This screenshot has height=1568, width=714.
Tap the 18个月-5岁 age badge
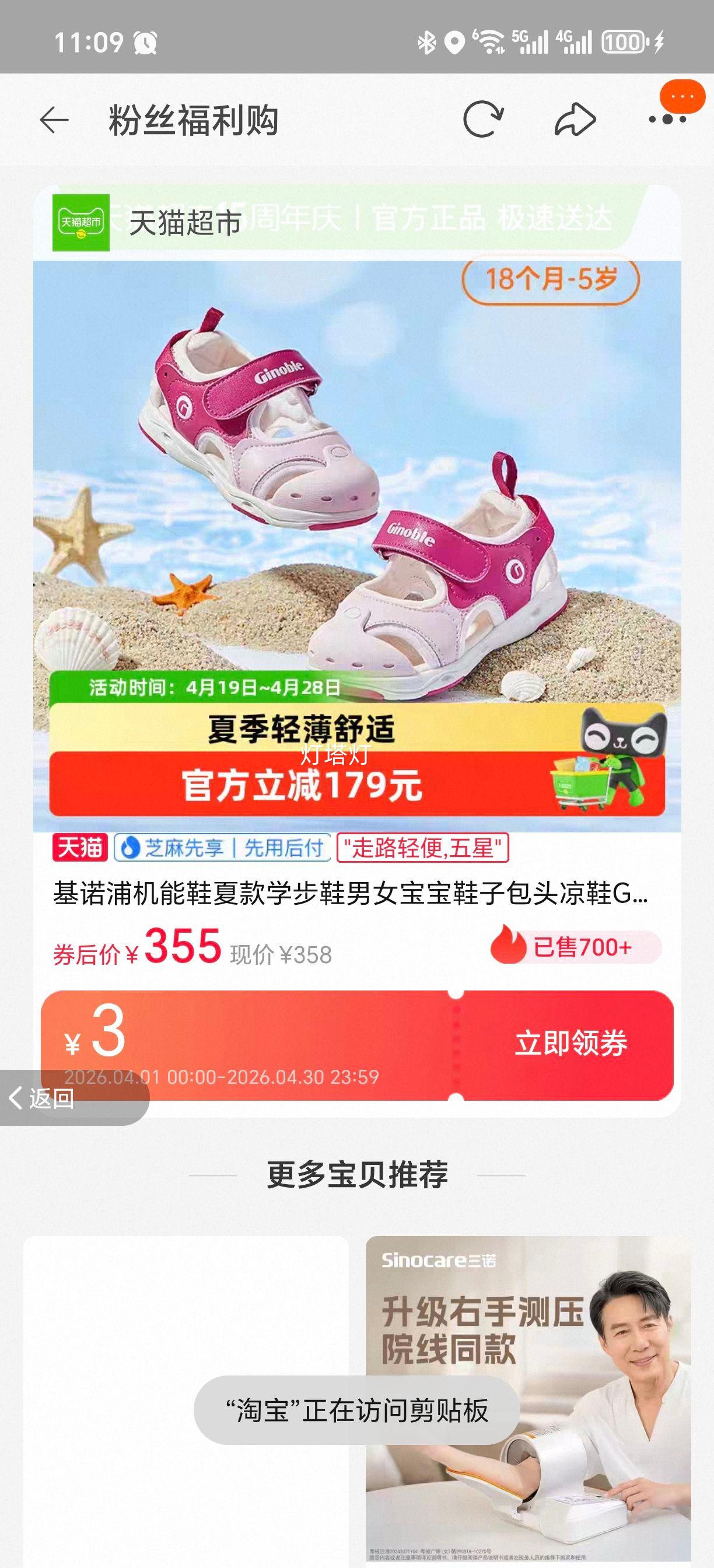pyautogui.click(x=551, y=279)
